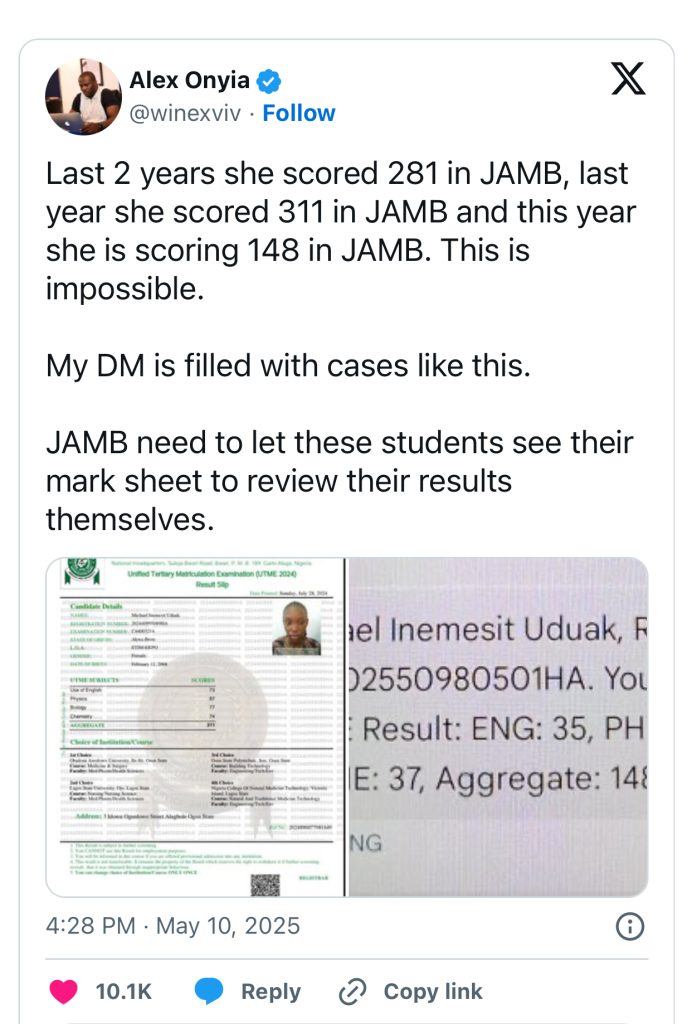692x1024 pixels.
Task: Open the tweet info icon
Action: point(629,926)
